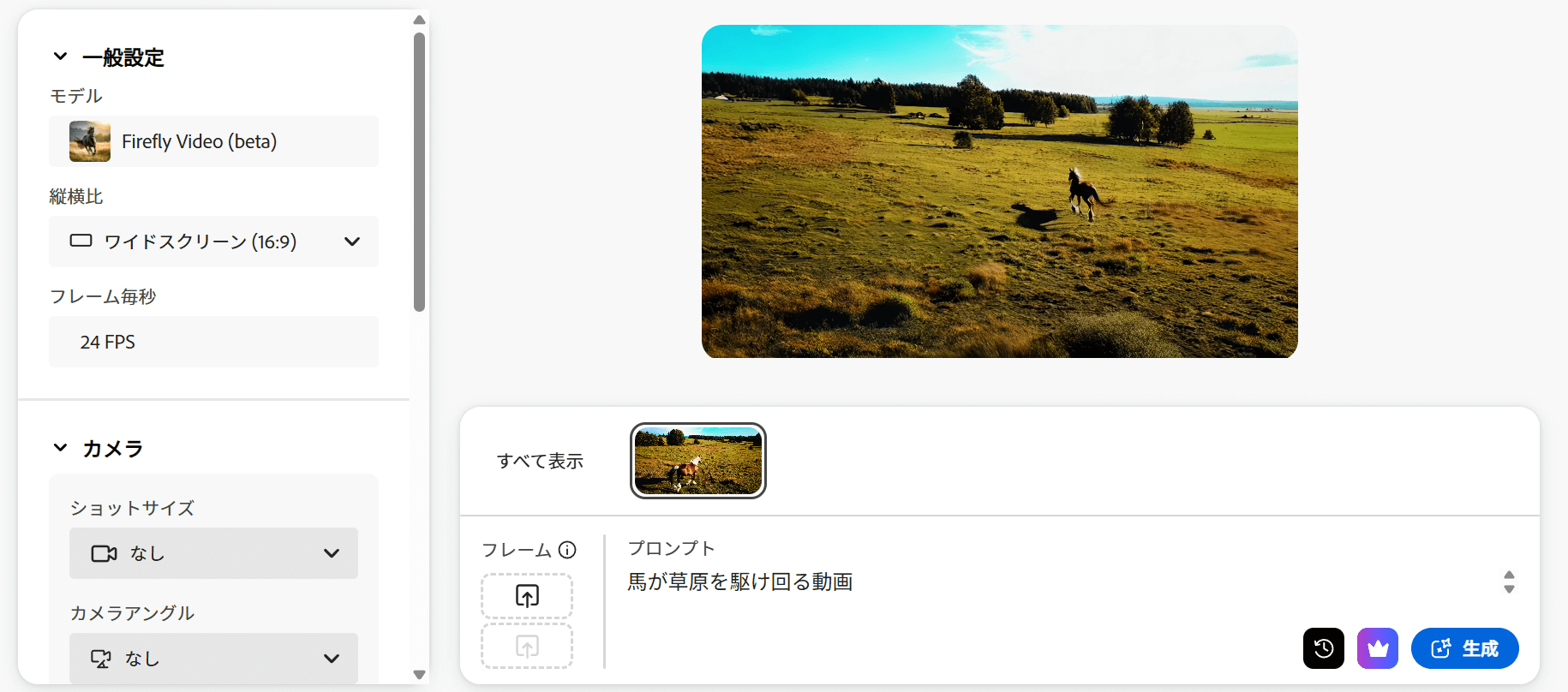The height and width of the screenshot is (692, 1568).
Task: Play the horse video preview
Action: 999,191
